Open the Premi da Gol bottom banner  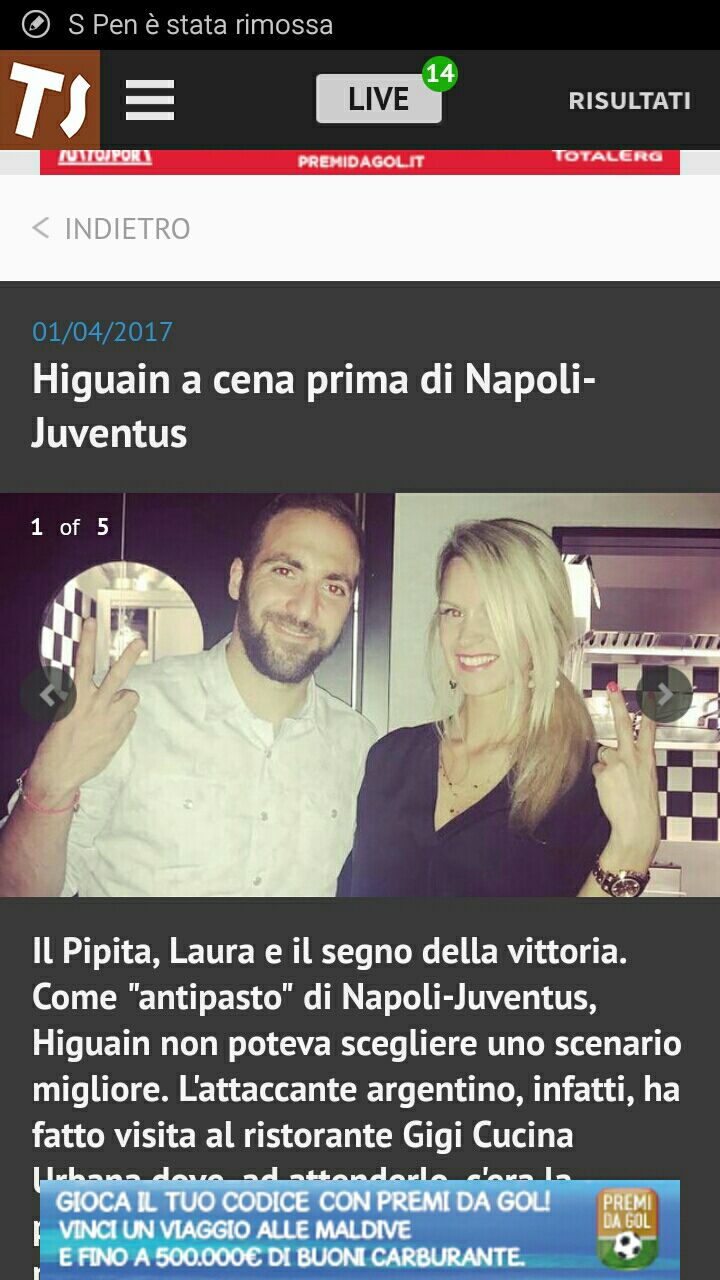point(360,1230)
